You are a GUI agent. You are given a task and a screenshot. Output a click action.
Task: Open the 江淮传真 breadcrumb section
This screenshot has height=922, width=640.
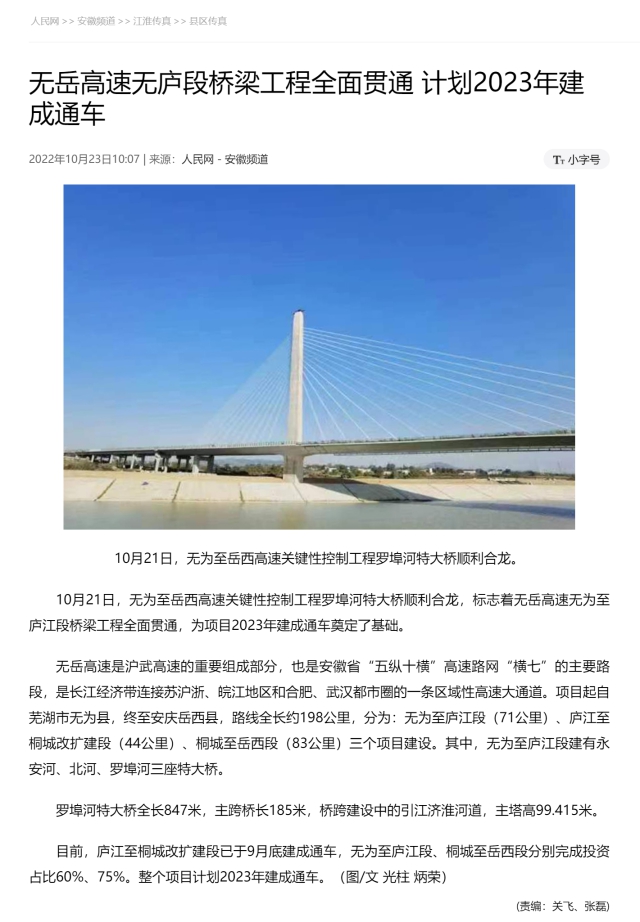[152, 21]
